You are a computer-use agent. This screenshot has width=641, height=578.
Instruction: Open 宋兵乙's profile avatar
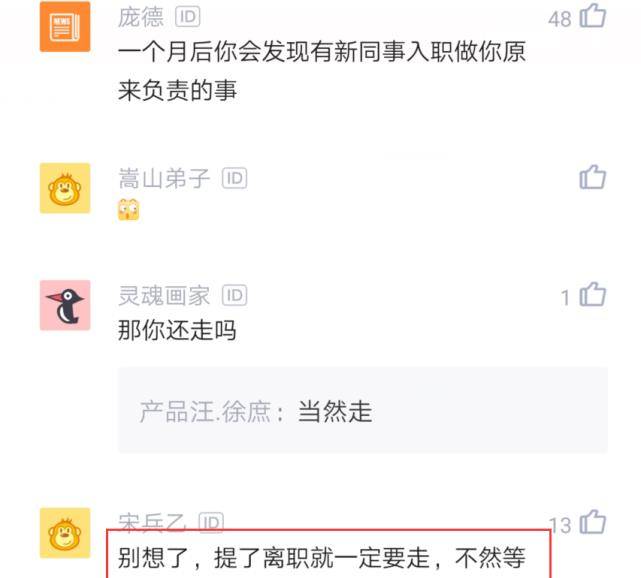point(64,533)
